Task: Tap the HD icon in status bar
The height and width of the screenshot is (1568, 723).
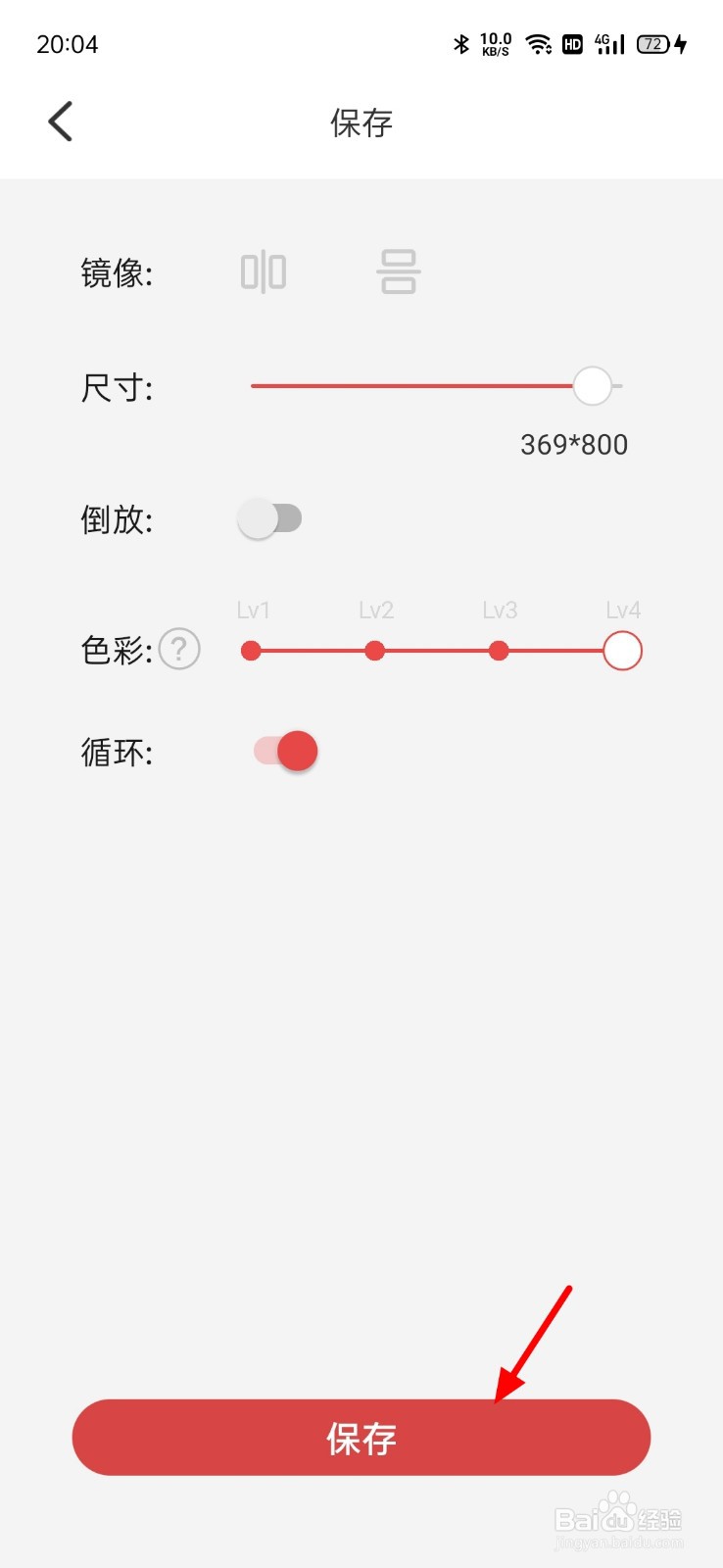Action: click(572, 43)
